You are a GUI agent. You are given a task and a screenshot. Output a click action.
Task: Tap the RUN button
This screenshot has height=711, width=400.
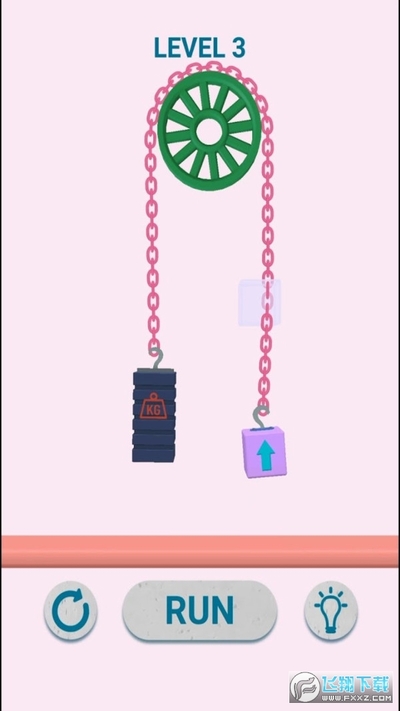click(200, 610)
